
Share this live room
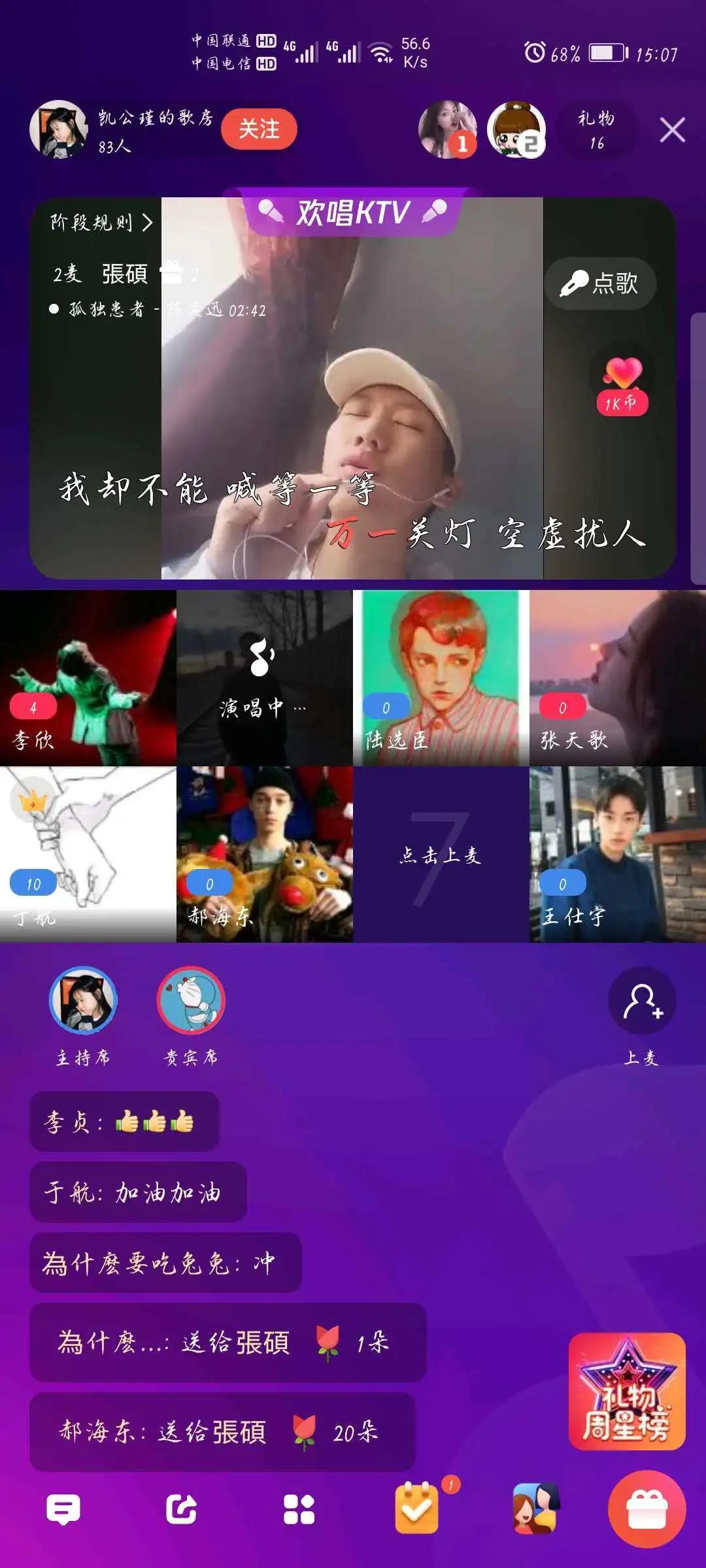(x=181, y=1509)
